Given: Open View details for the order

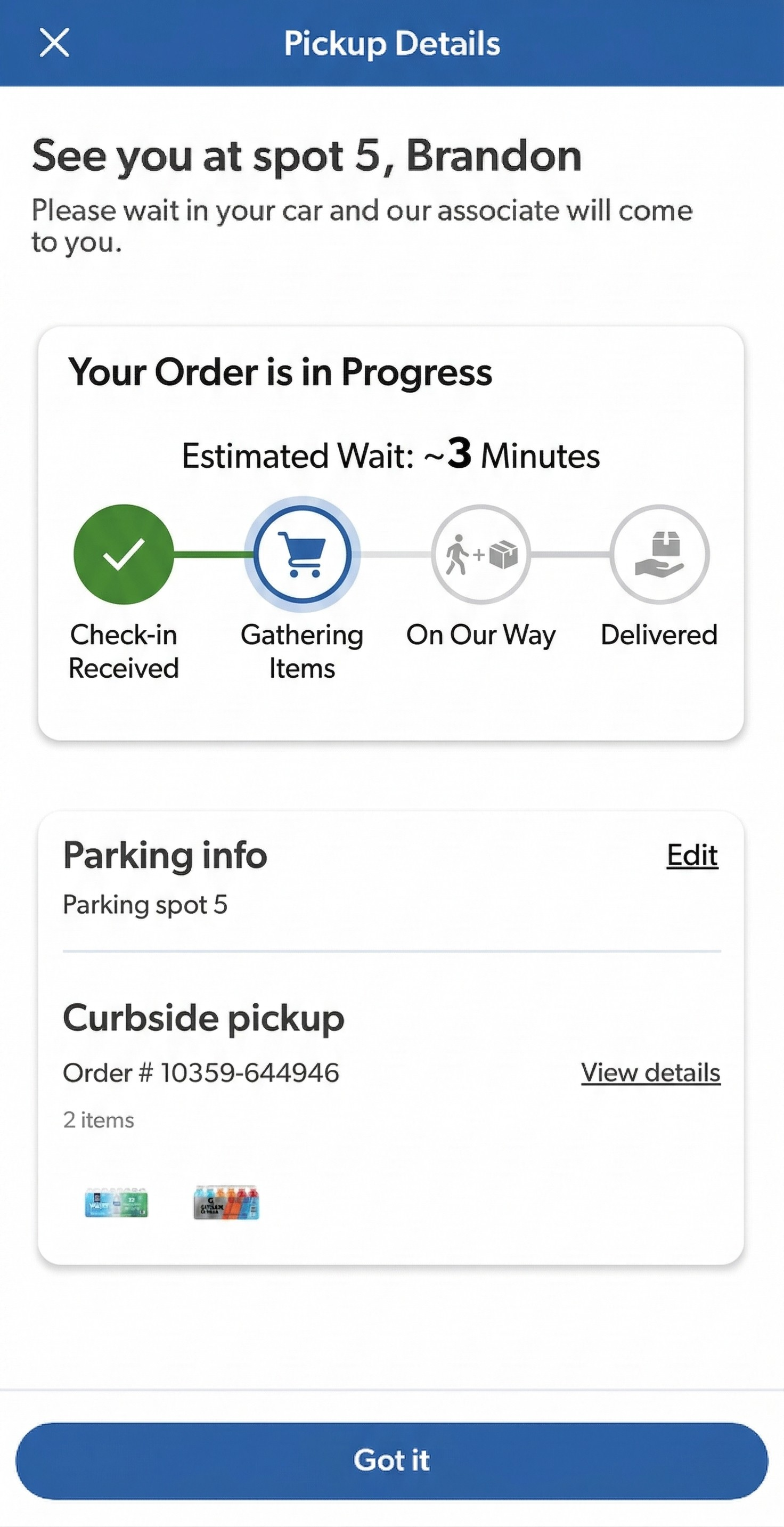Looking at the screenshot, I should (x=650, y=1073).
